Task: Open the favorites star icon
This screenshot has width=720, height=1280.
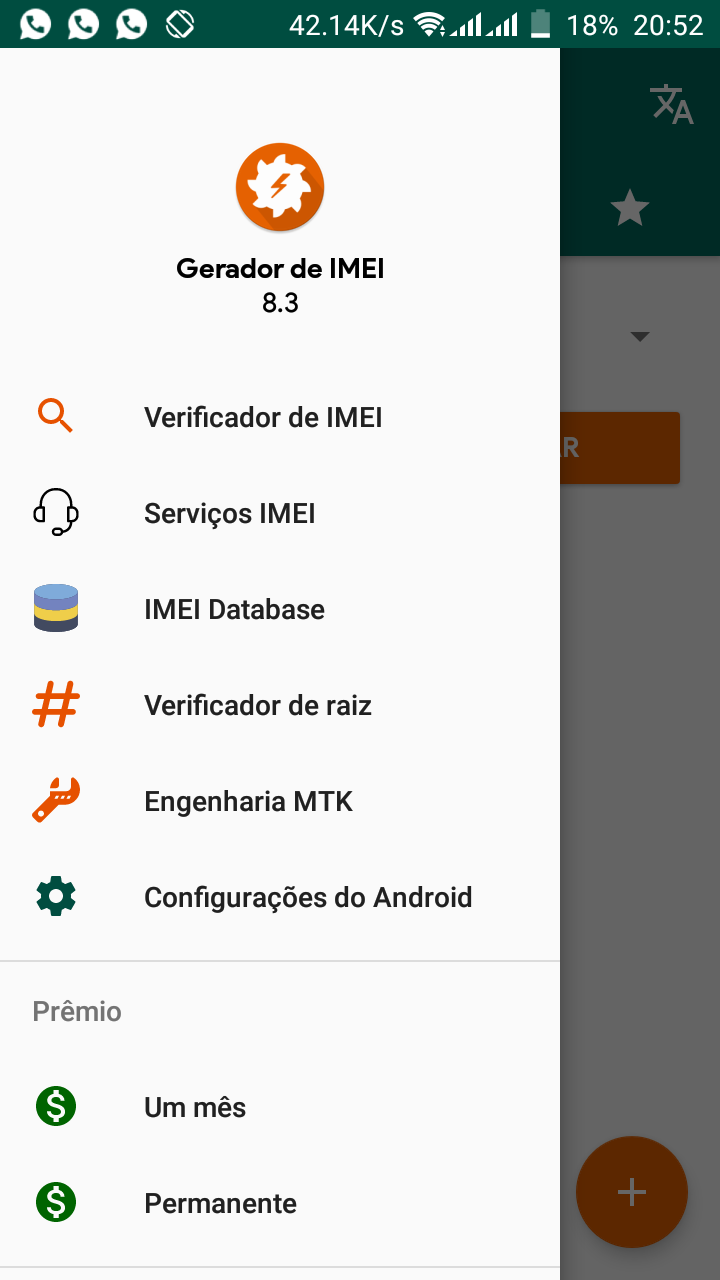Action: [630, 209]
